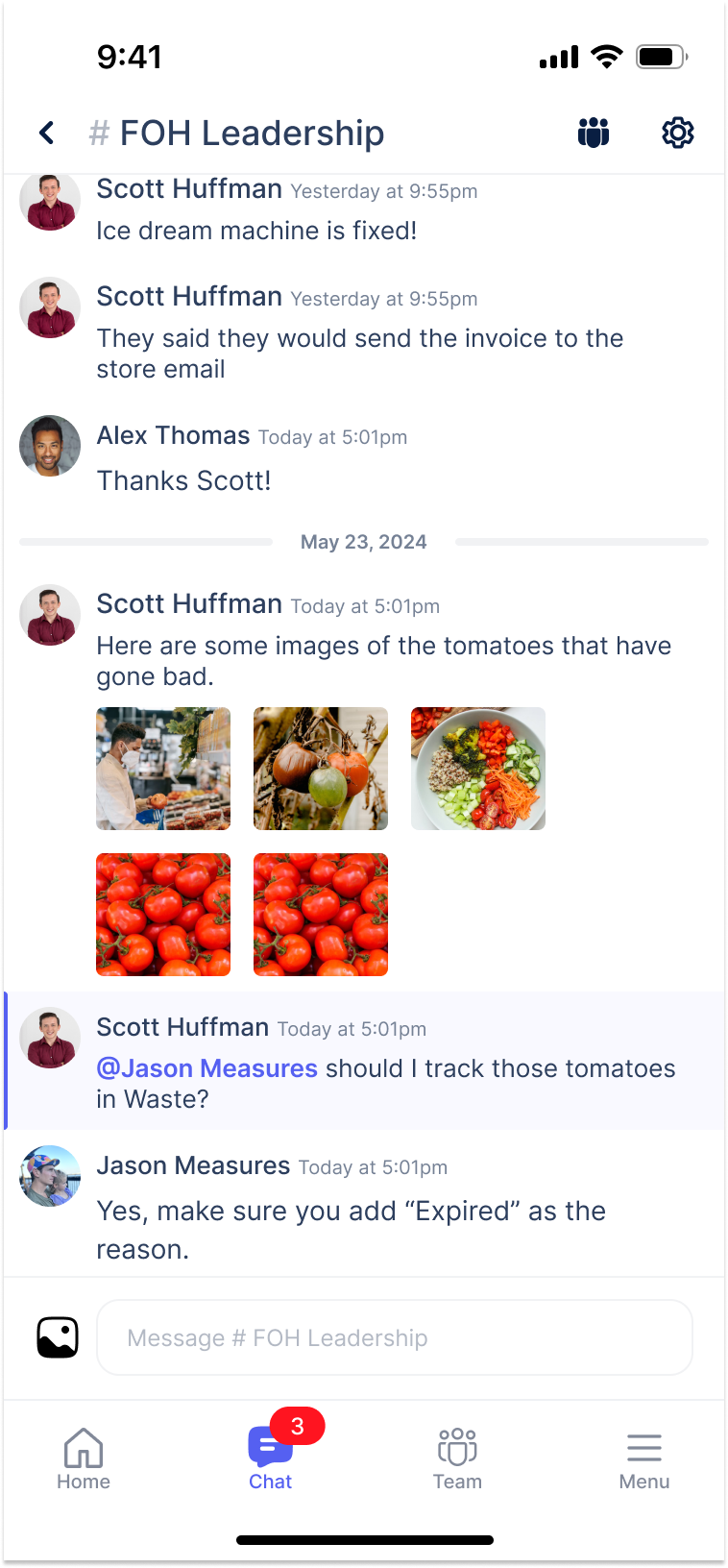Open the Home screen from bottom navigation
Screen dimensions: 728x1568
point(83,1456)
